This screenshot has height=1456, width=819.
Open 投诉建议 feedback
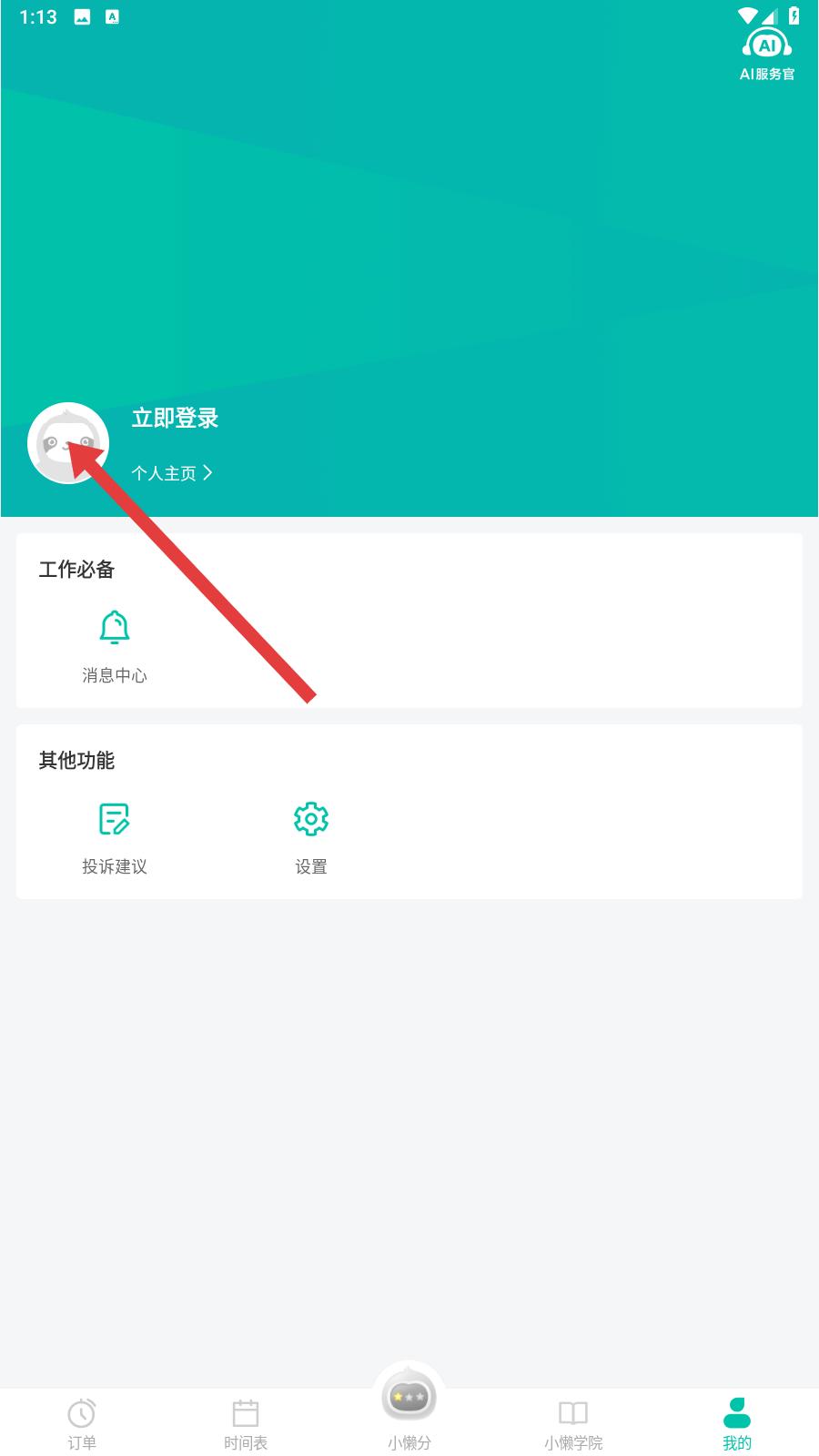coord(115,838)
